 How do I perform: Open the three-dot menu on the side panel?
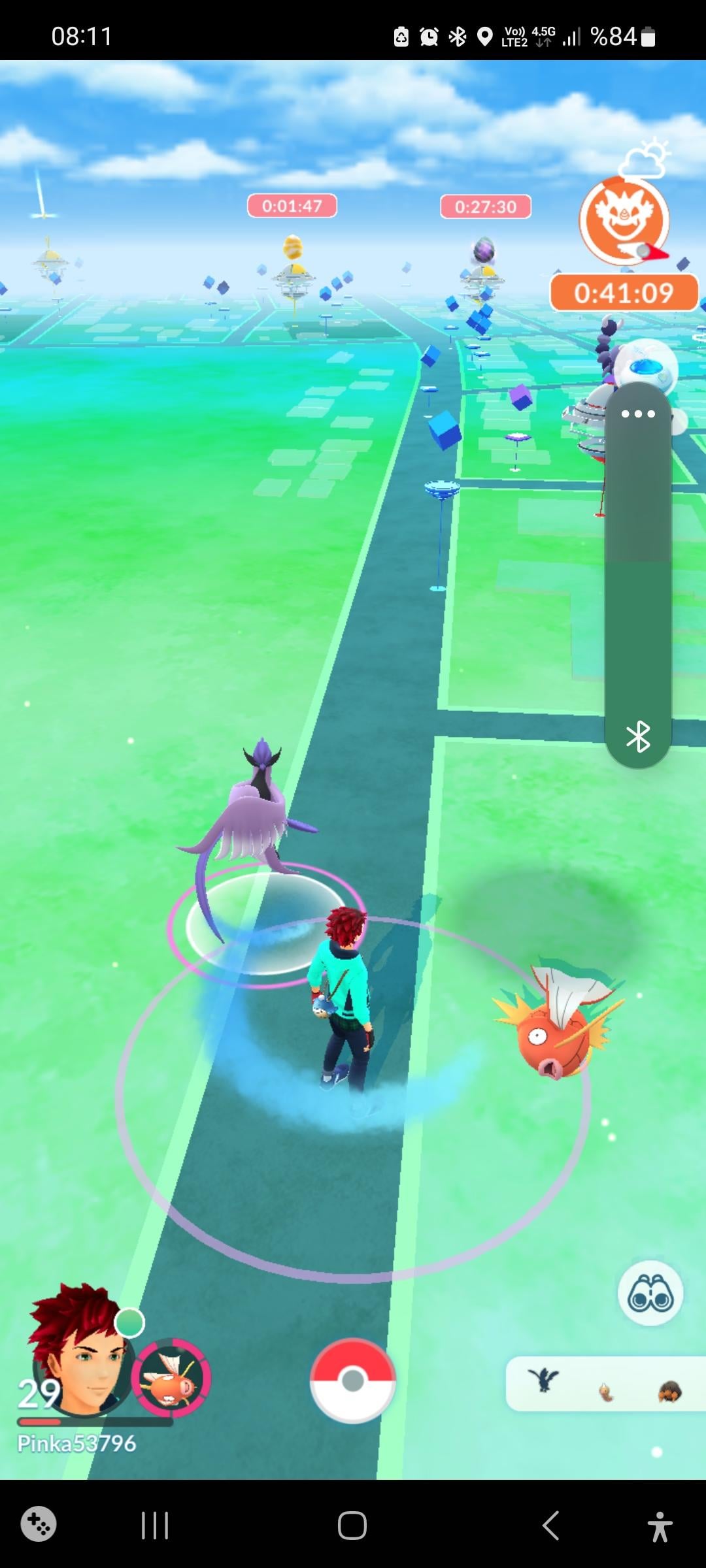638,414
